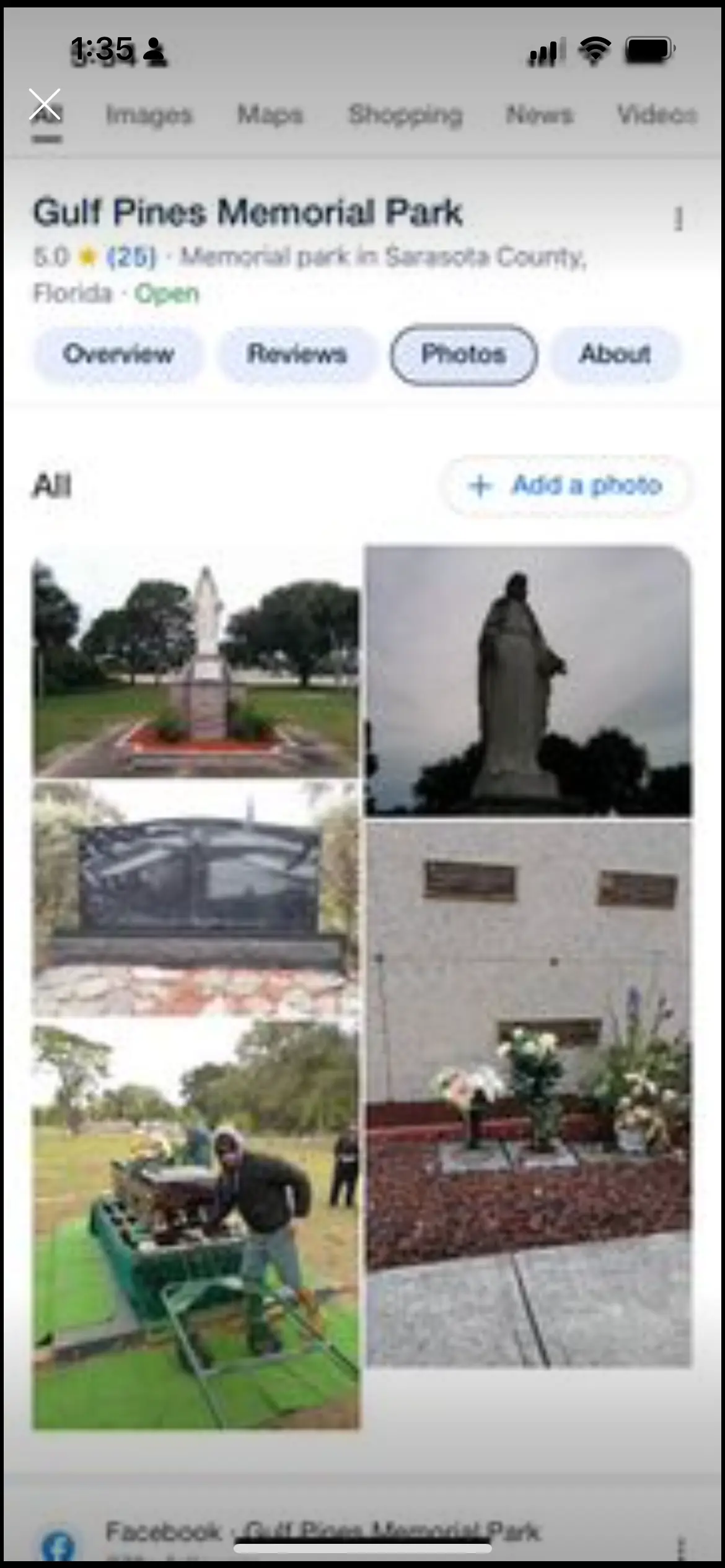Screen dimensions: 725x1568
Task: Select the Overview chip
Action: 118,354
